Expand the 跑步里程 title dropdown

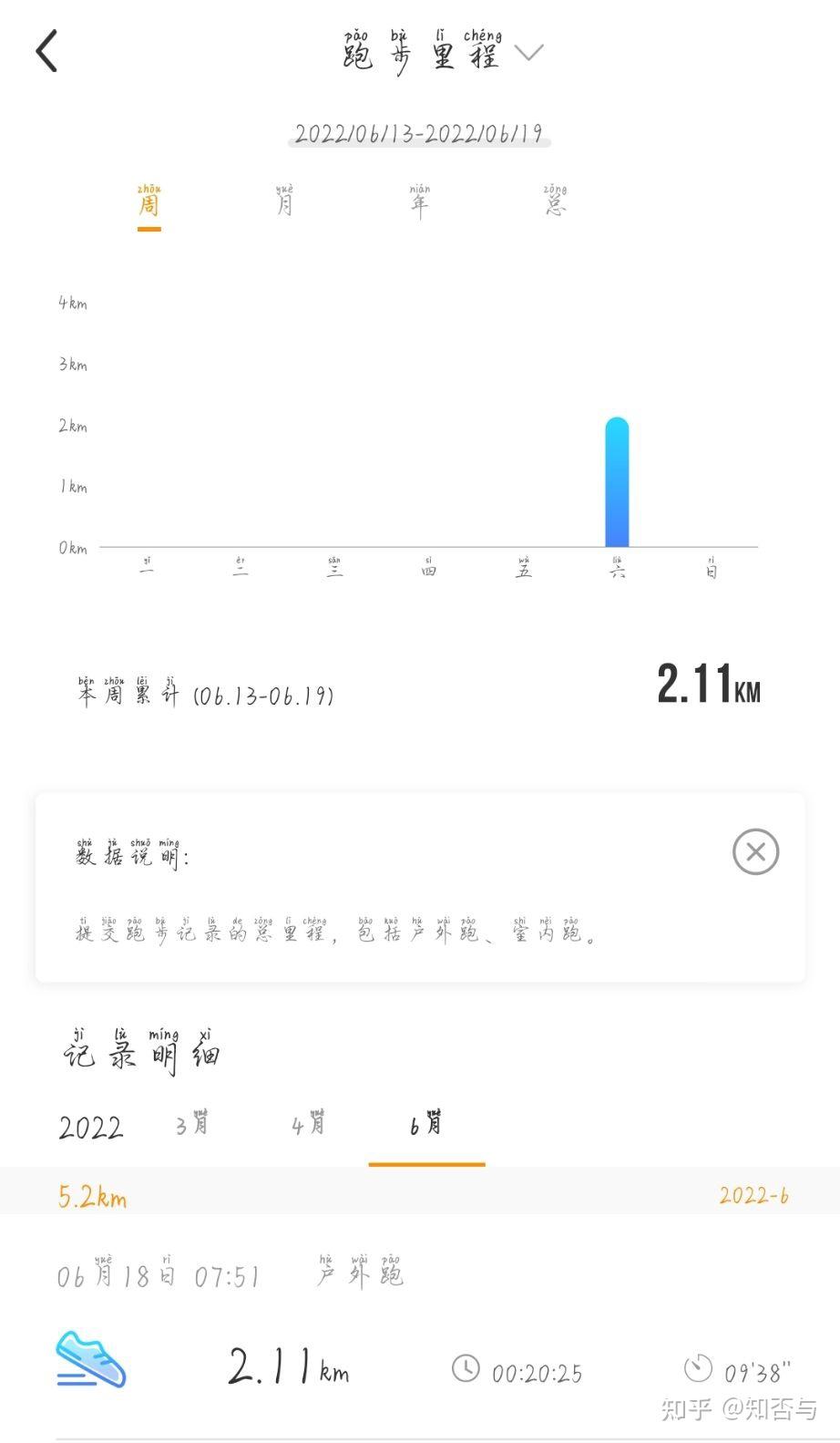[528, 53]
